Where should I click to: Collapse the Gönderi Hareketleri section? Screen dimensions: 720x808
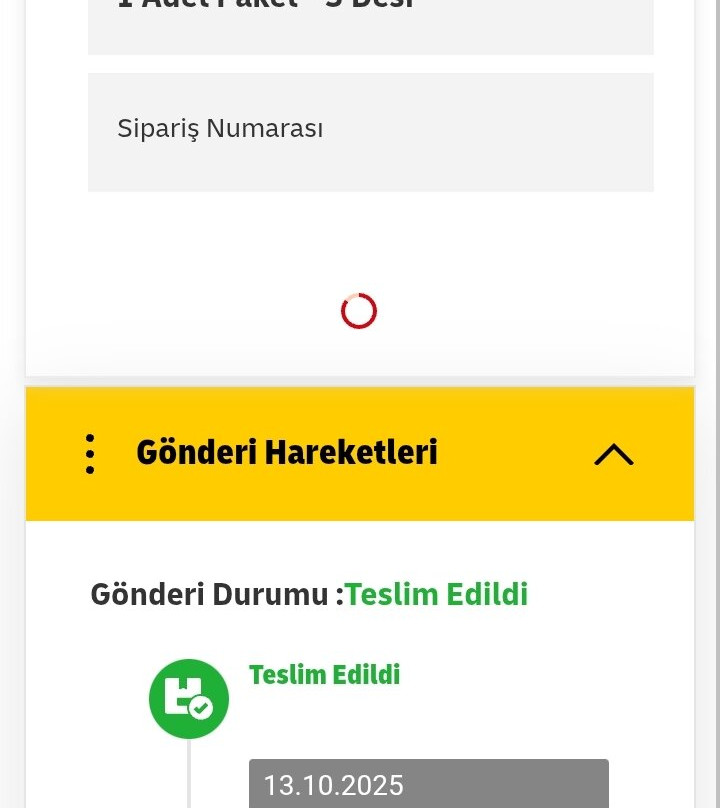click(x=613, y=454)
